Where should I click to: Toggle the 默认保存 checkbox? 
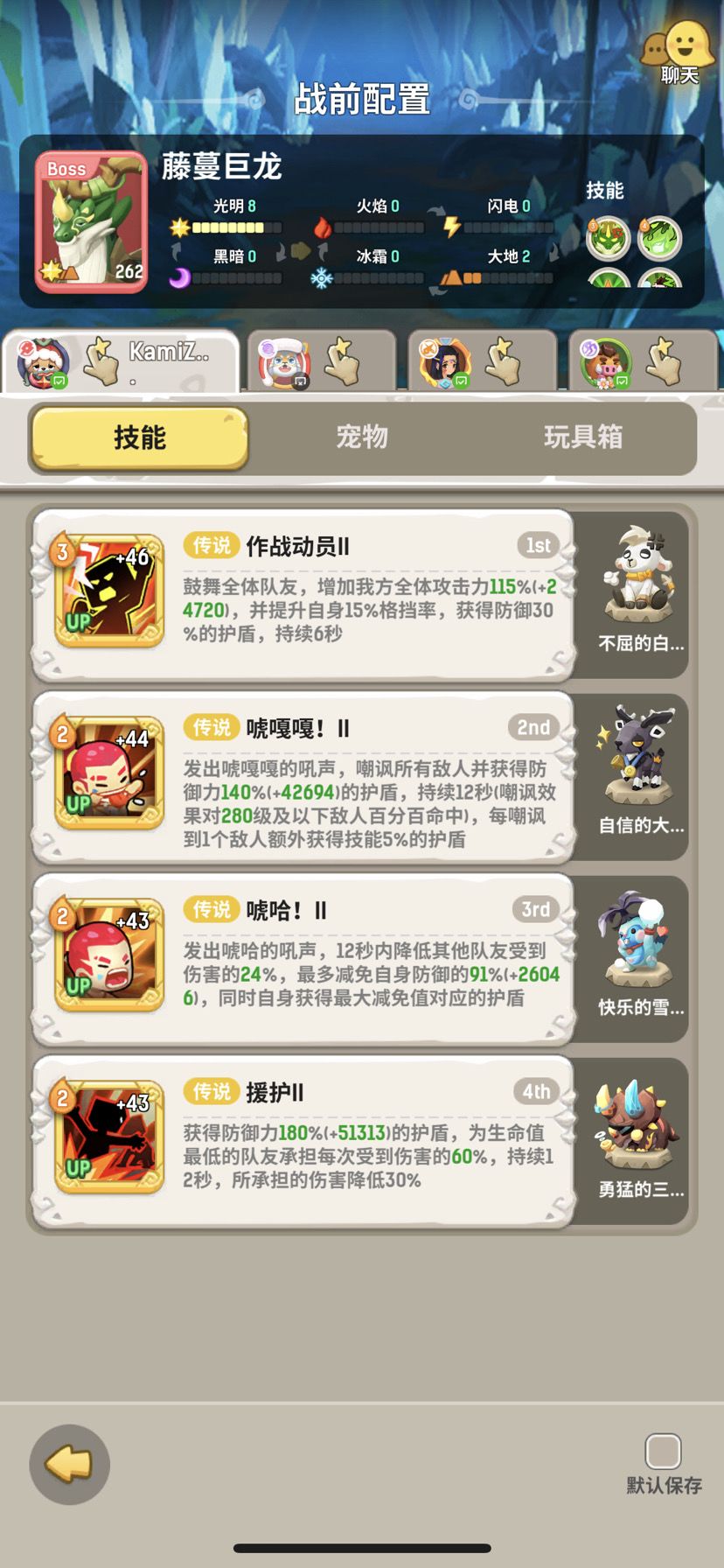coord(662,1453)
